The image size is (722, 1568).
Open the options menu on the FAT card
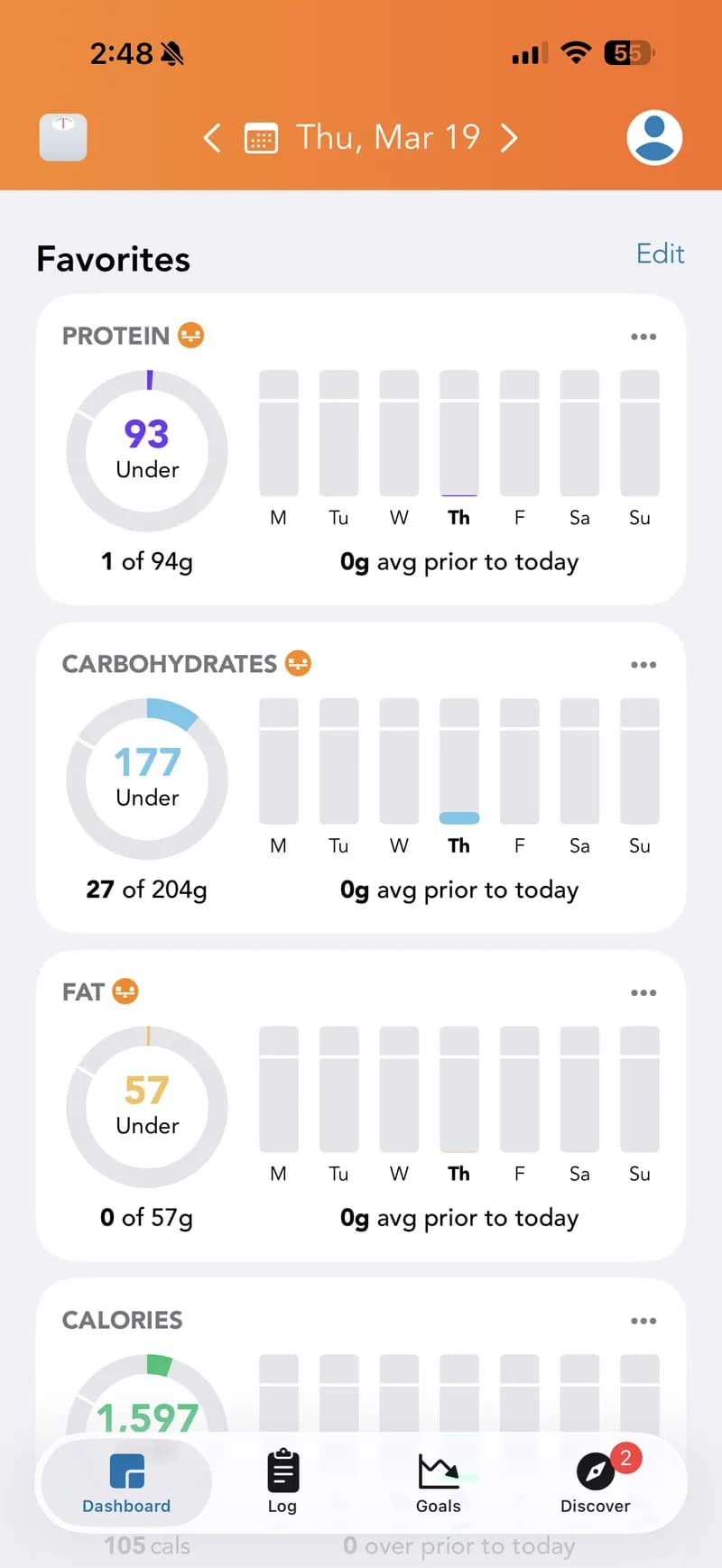click(643, 992)
